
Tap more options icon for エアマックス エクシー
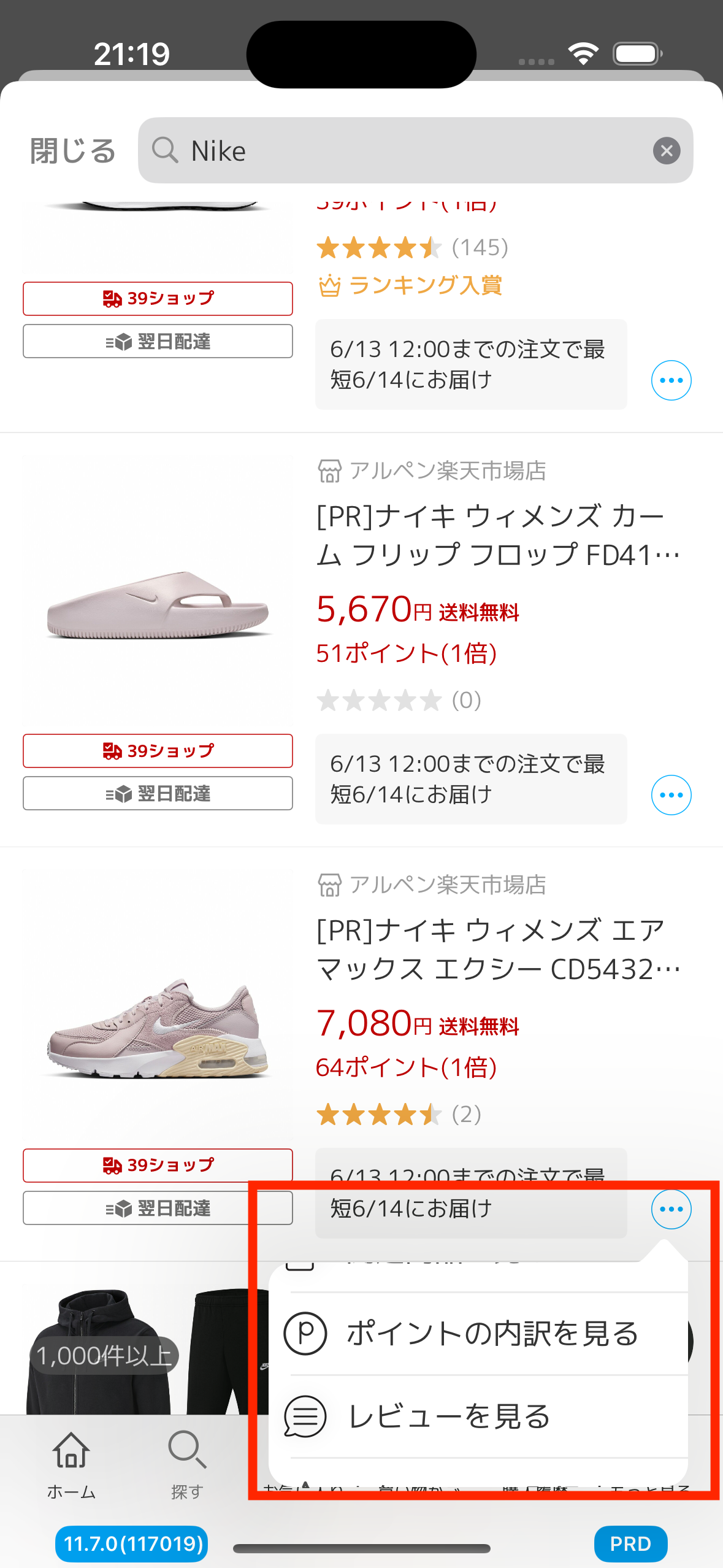[x=671, y=1209]
